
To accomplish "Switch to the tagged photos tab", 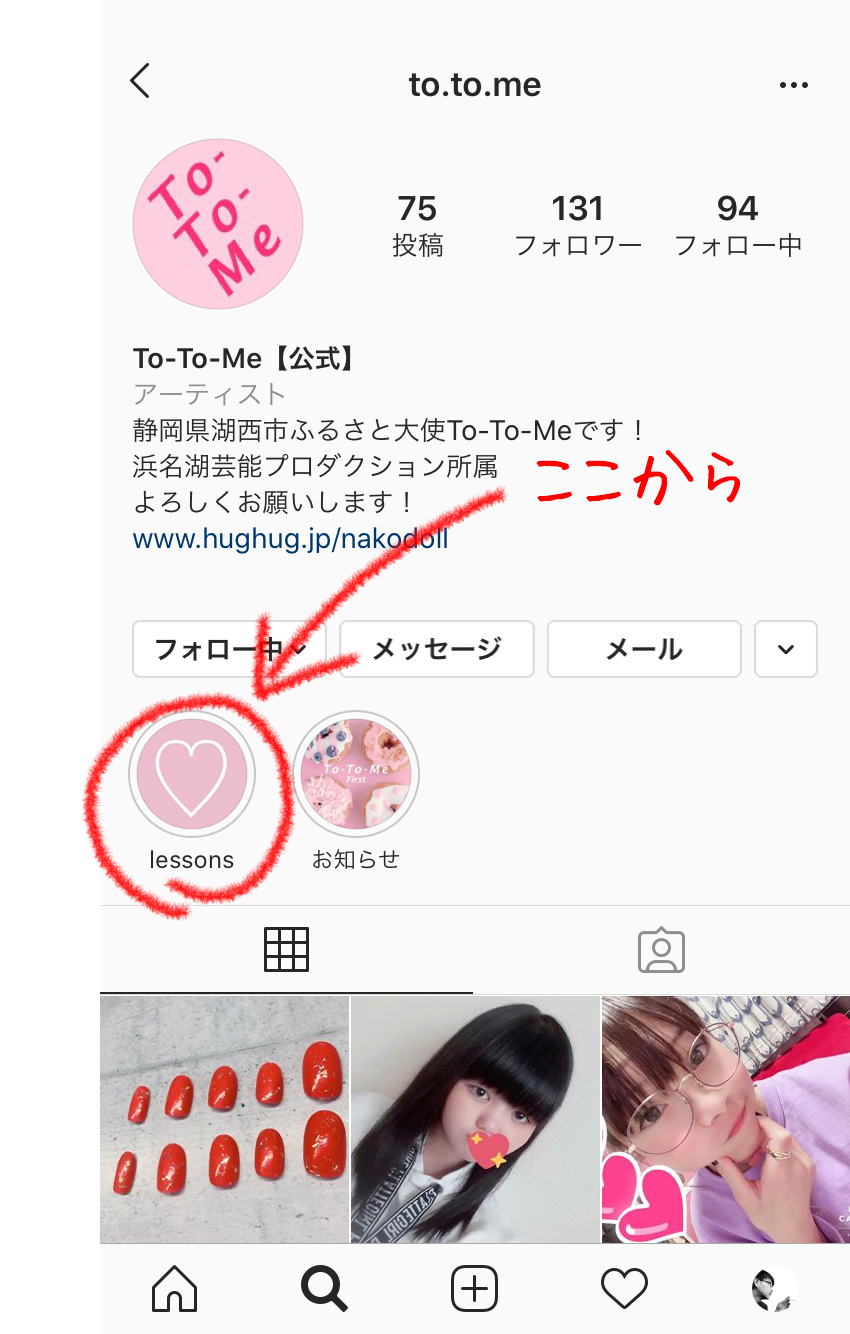I will tap(661, 950).
